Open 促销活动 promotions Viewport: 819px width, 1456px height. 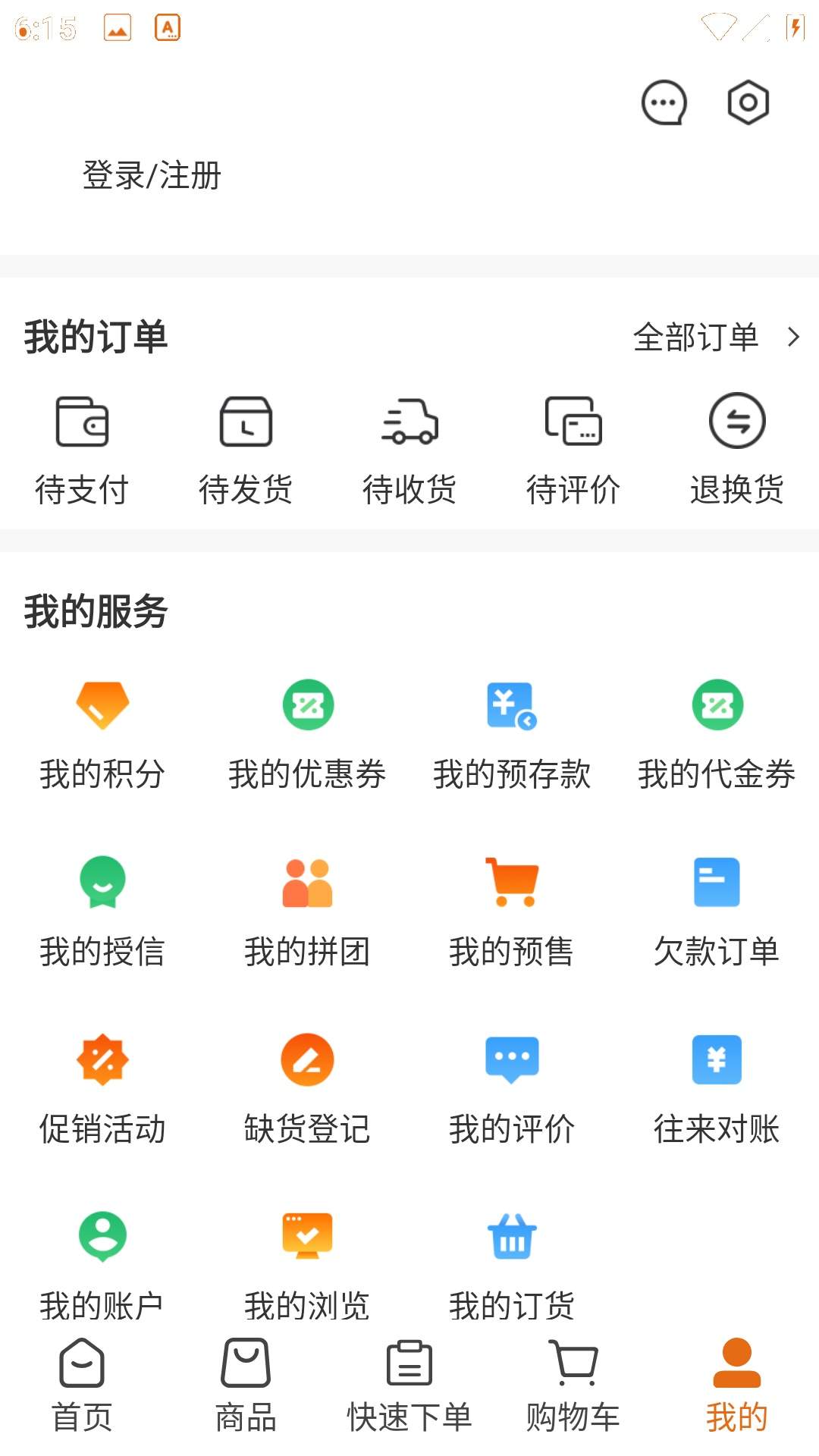click(x=102, y=1090)
